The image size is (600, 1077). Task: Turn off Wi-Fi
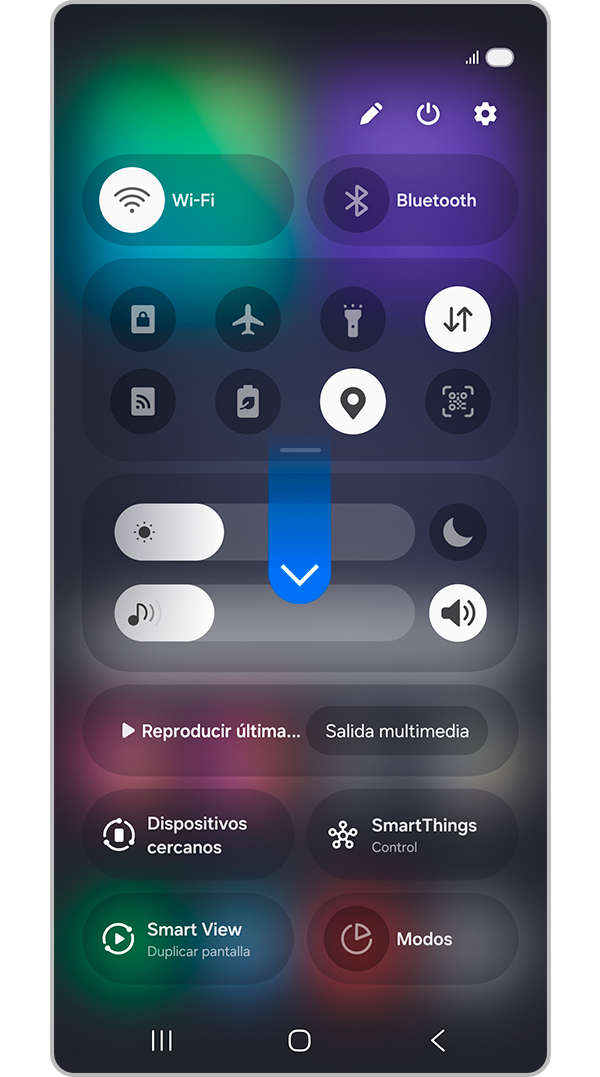(x=132, y=200)
